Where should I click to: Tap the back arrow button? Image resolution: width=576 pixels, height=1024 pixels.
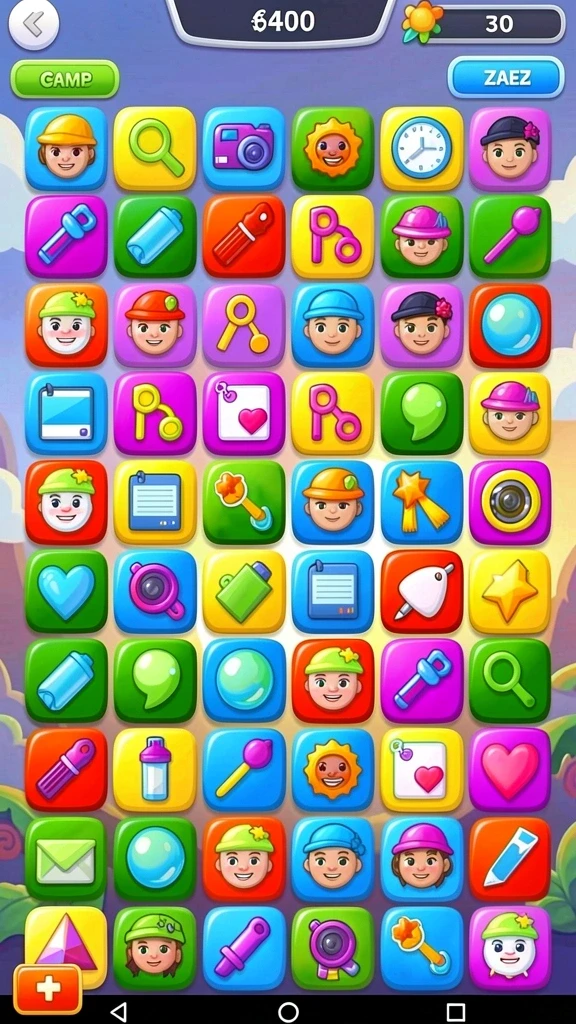[33, 25]
